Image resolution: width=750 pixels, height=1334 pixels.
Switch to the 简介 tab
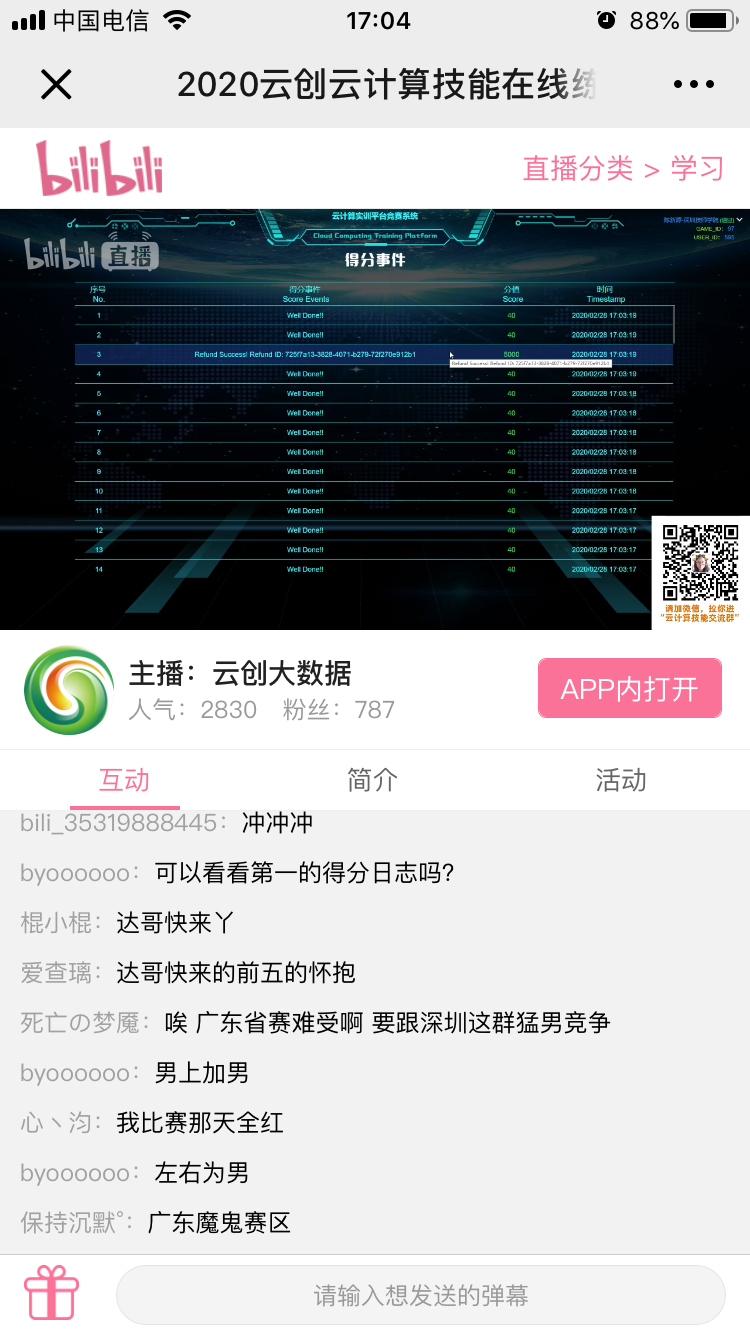click(373, 781)
